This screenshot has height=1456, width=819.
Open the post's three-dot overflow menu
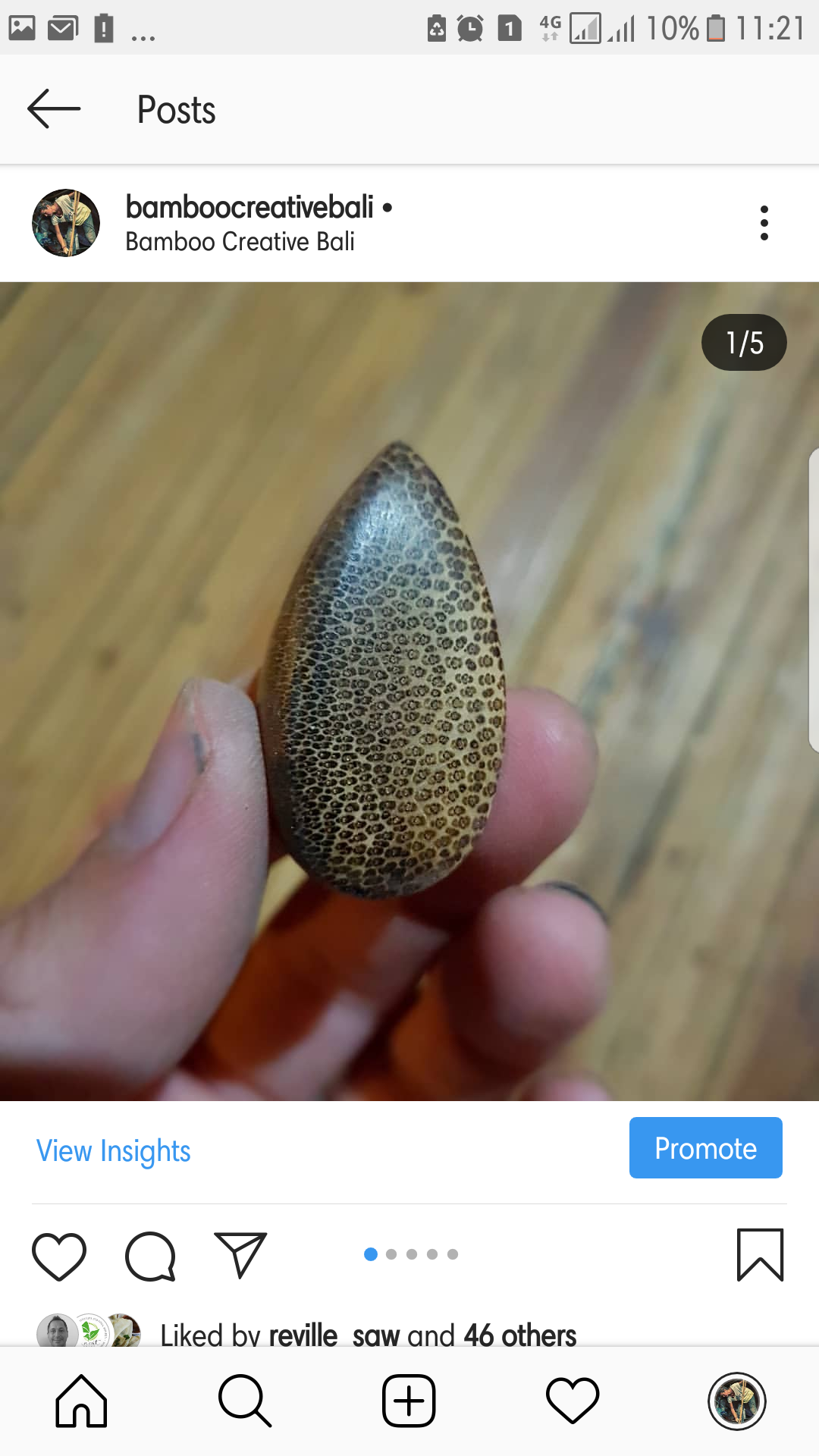(764, 223)
